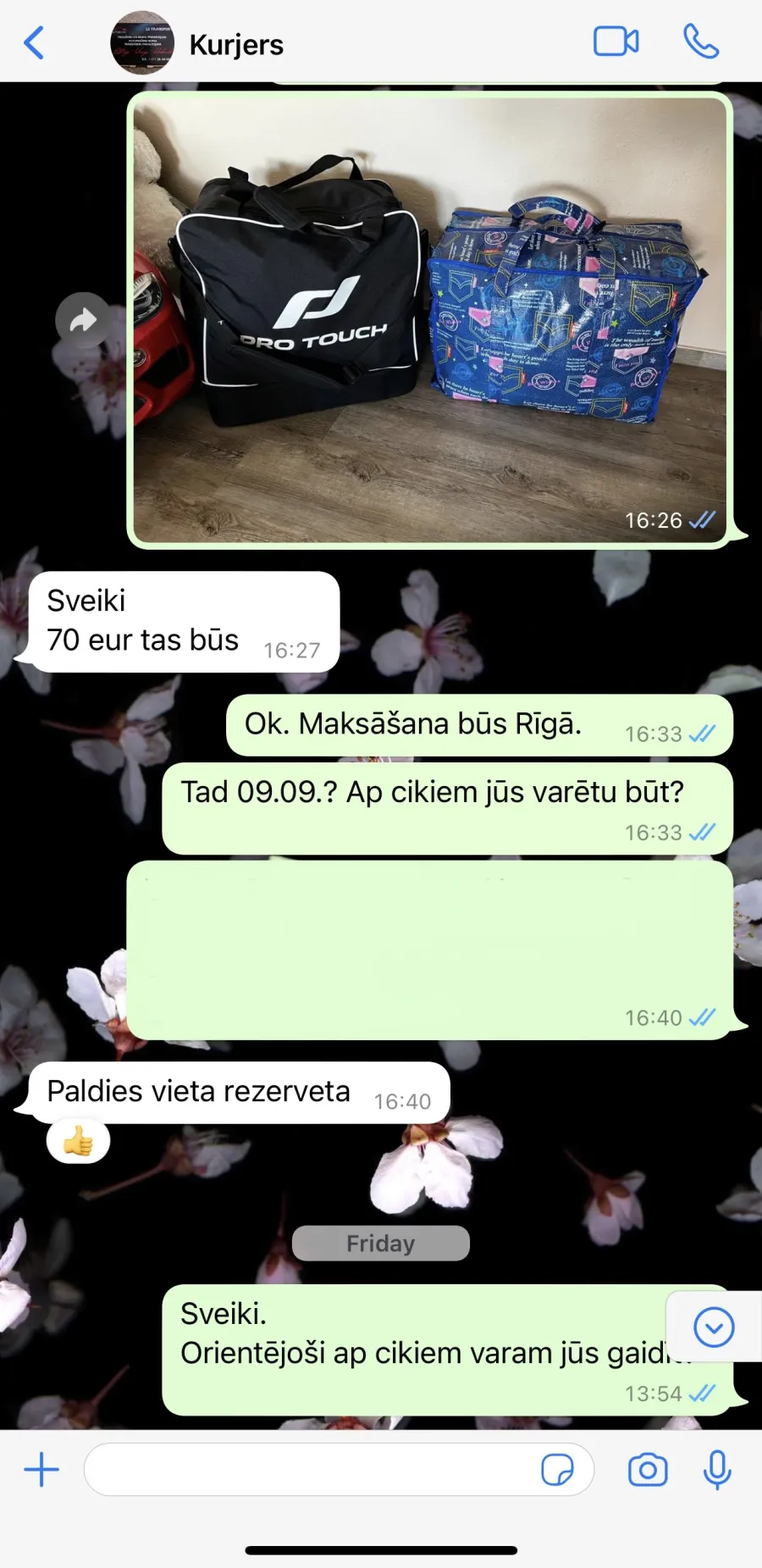
Task: Open the photo of the two bags
Action: 430,319
